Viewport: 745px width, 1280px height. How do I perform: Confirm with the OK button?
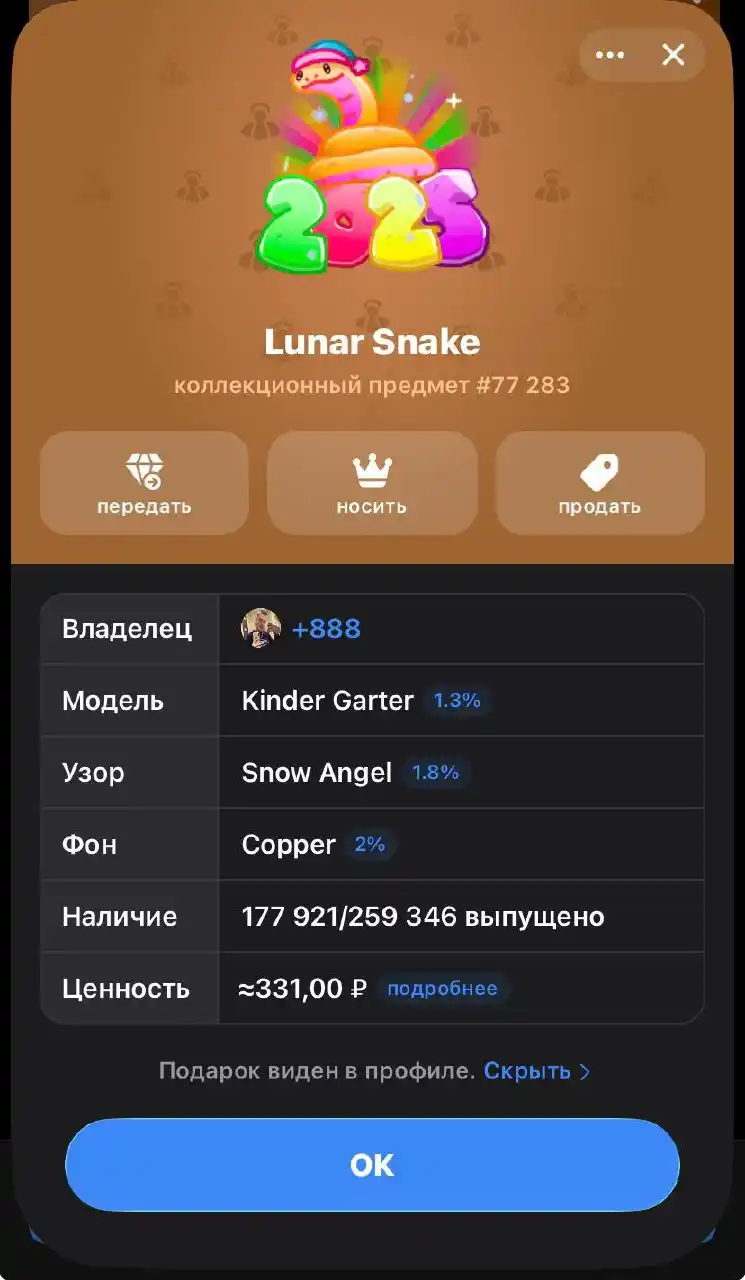[x=372, y=1165]
